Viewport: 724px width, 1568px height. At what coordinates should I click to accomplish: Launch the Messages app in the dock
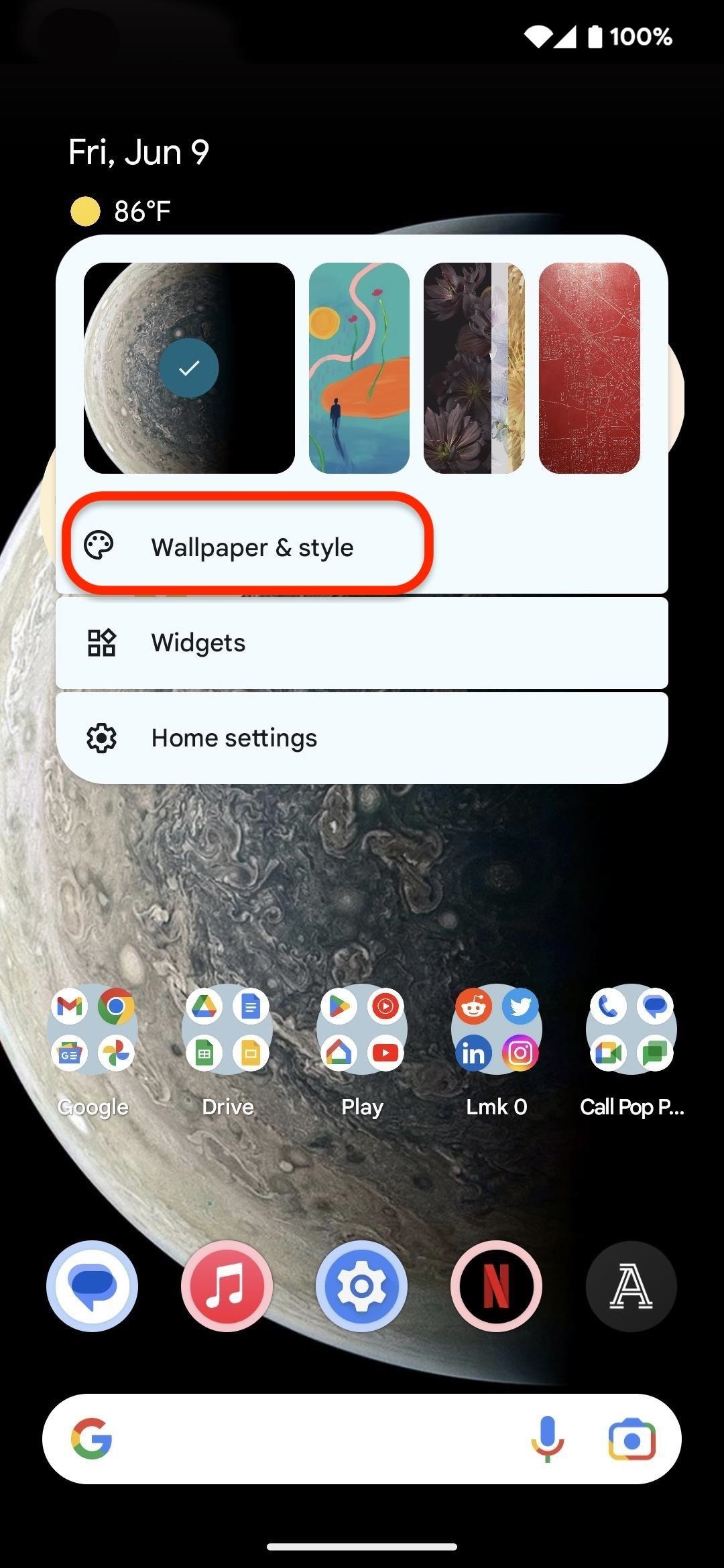(x=93, y=1286)
